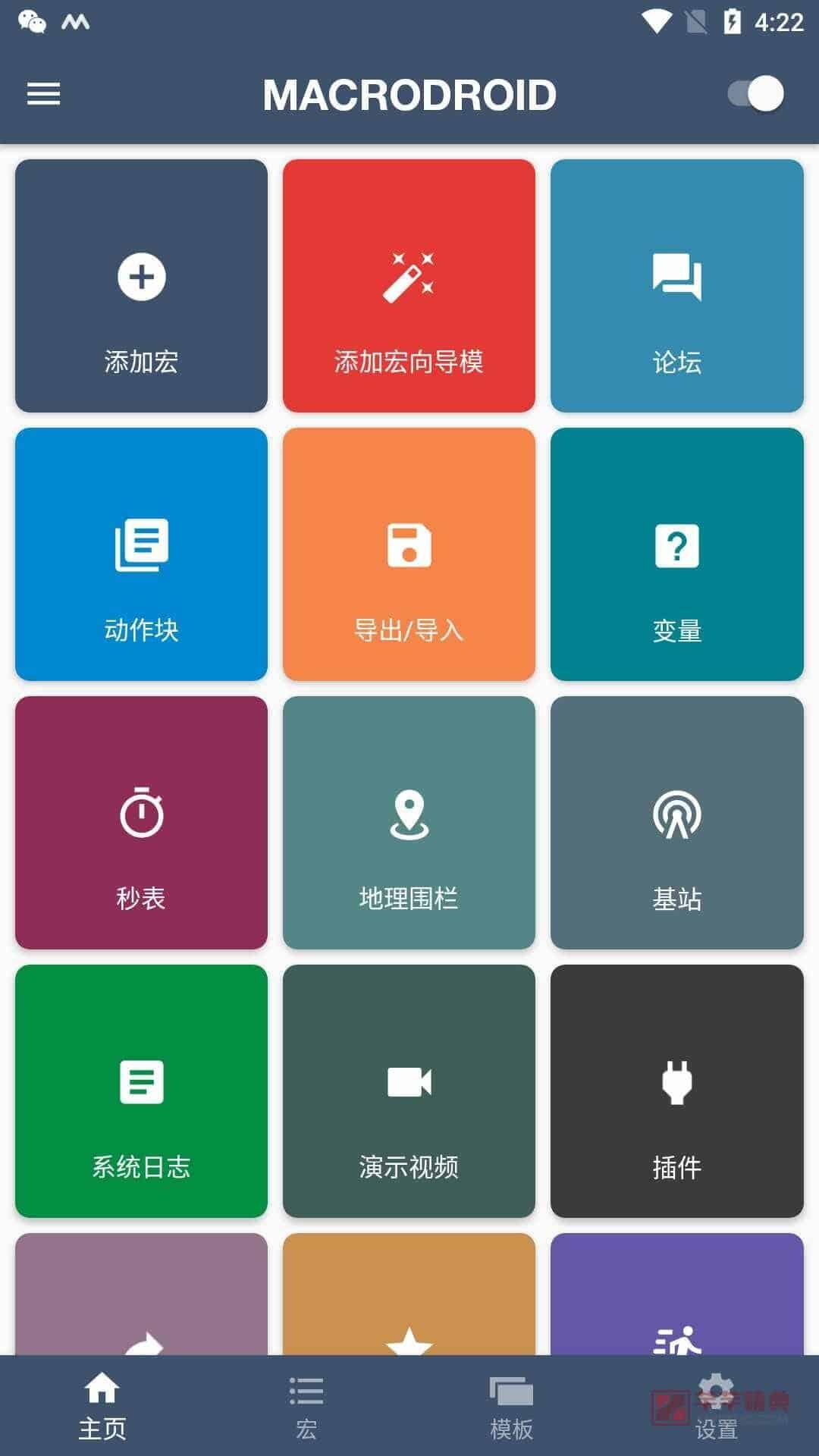Open the 演示视频 demo video tile

coord(409,1091)
